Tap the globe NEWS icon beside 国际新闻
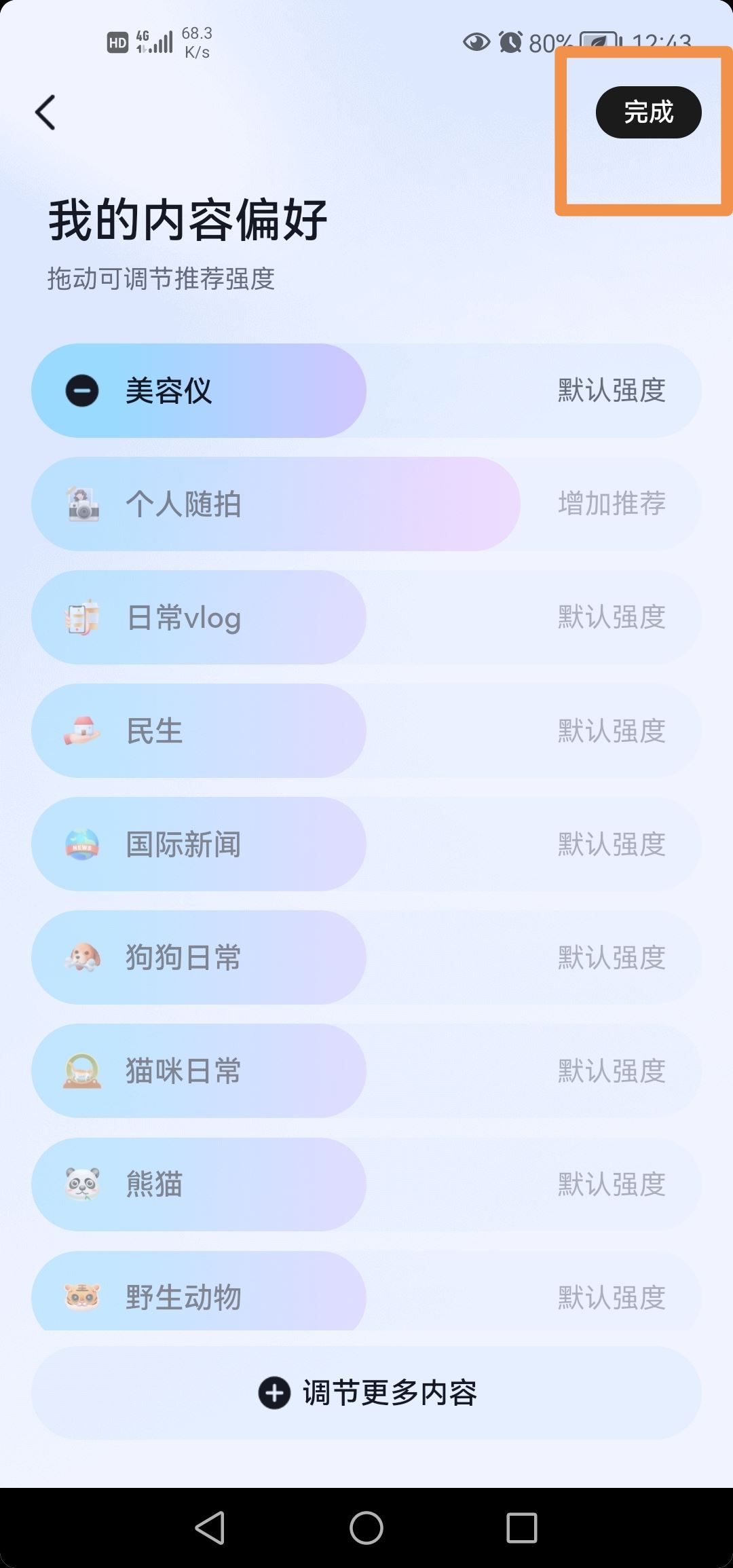733x1568 pixels. pos(81,844)
